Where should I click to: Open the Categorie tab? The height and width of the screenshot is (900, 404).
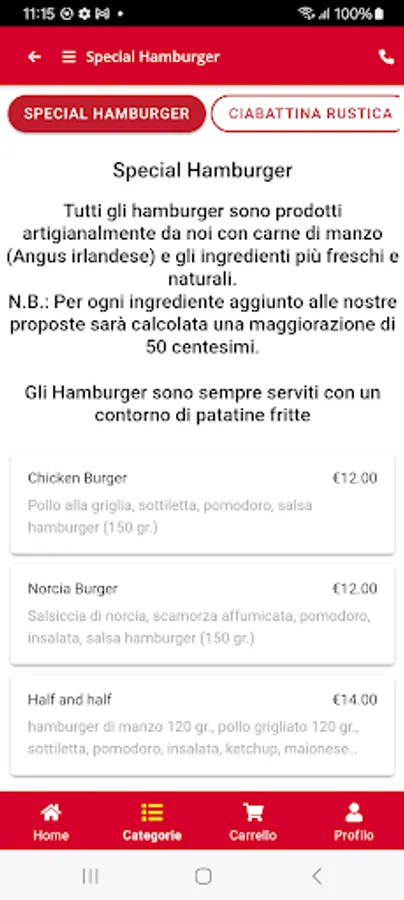coord(152,821)
